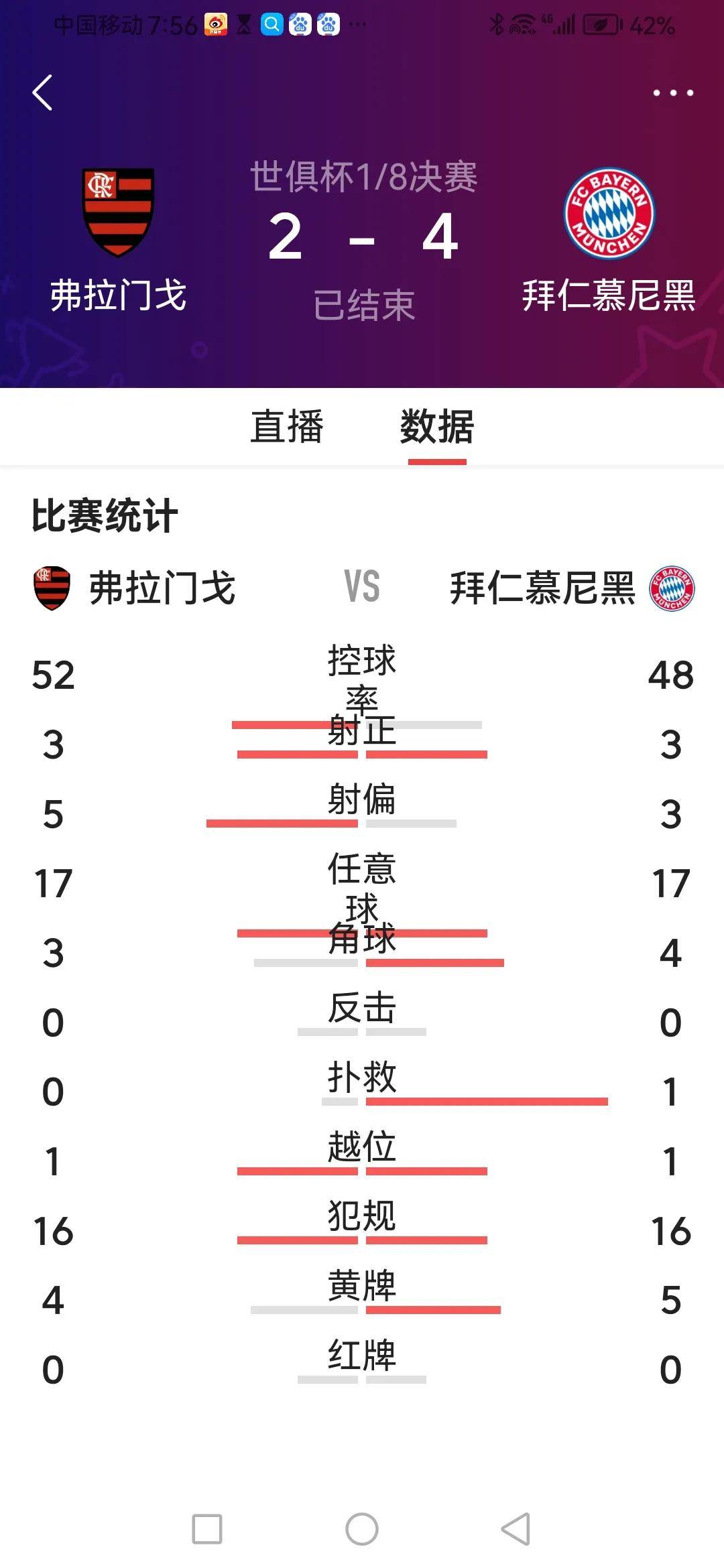Viewport: 724px width, 1568px height.
Task: Tap the system home button
Action: pyautogui.click(x=362, y=1529)
